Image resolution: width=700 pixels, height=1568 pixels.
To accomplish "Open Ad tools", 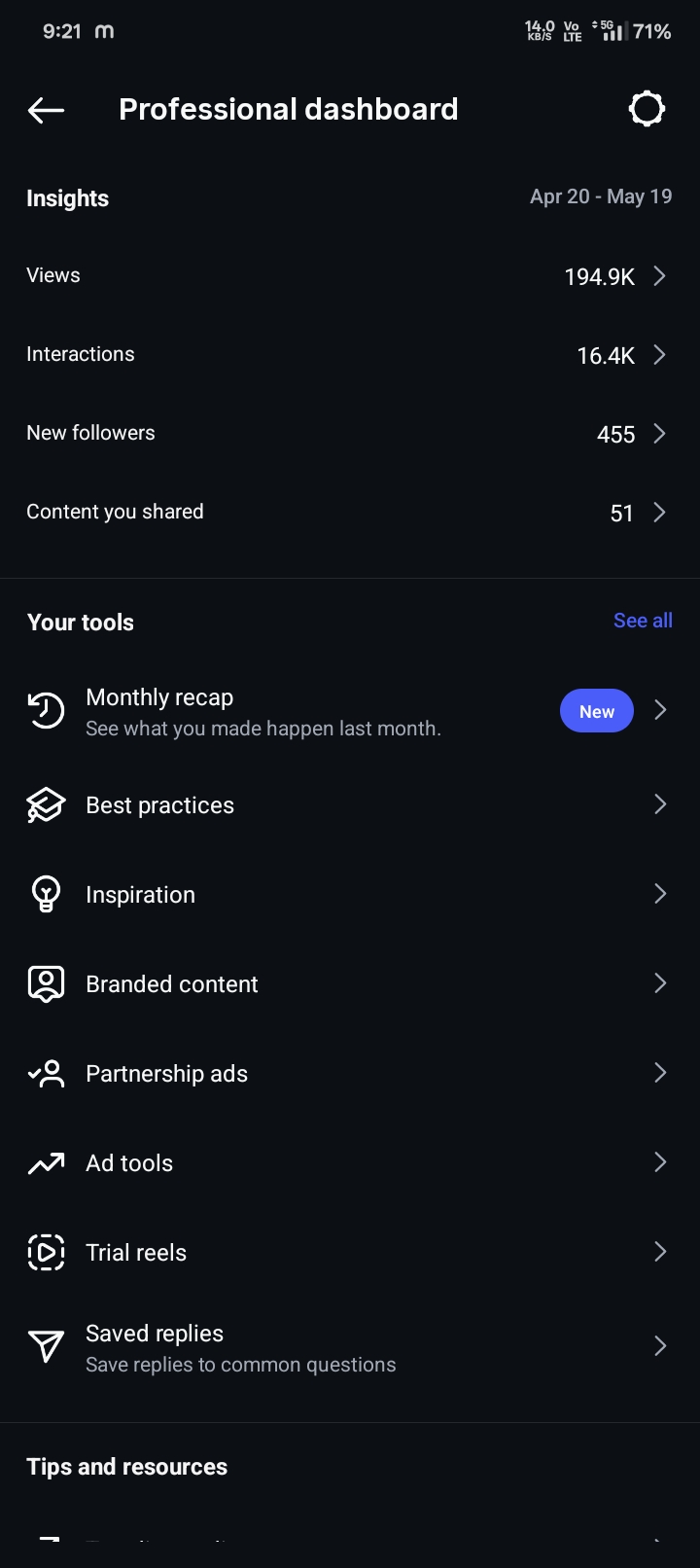I will pos(350,1163).
